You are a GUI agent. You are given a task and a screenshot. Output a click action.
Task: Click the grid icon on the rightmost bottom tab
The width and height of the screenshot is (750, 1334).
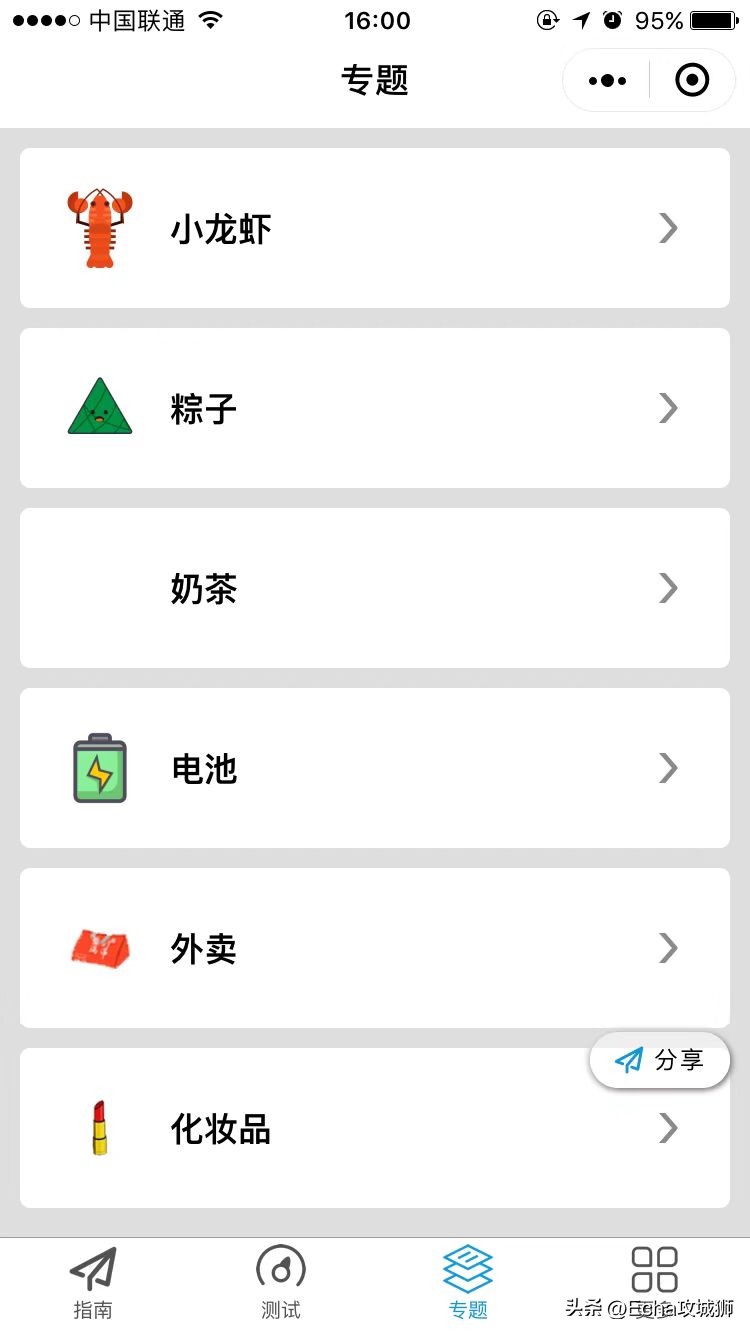pyautogui.click(x=655, y=1267)
